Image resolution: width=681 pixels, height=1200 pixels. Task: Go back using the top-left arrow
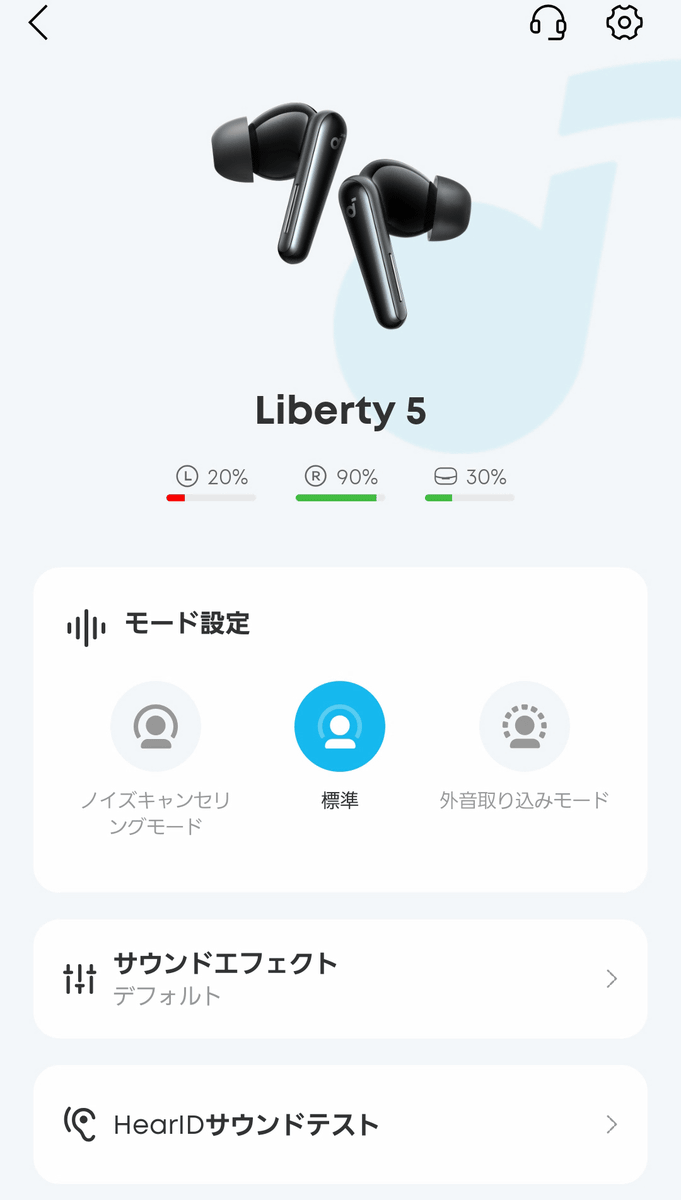coord(38,23)
